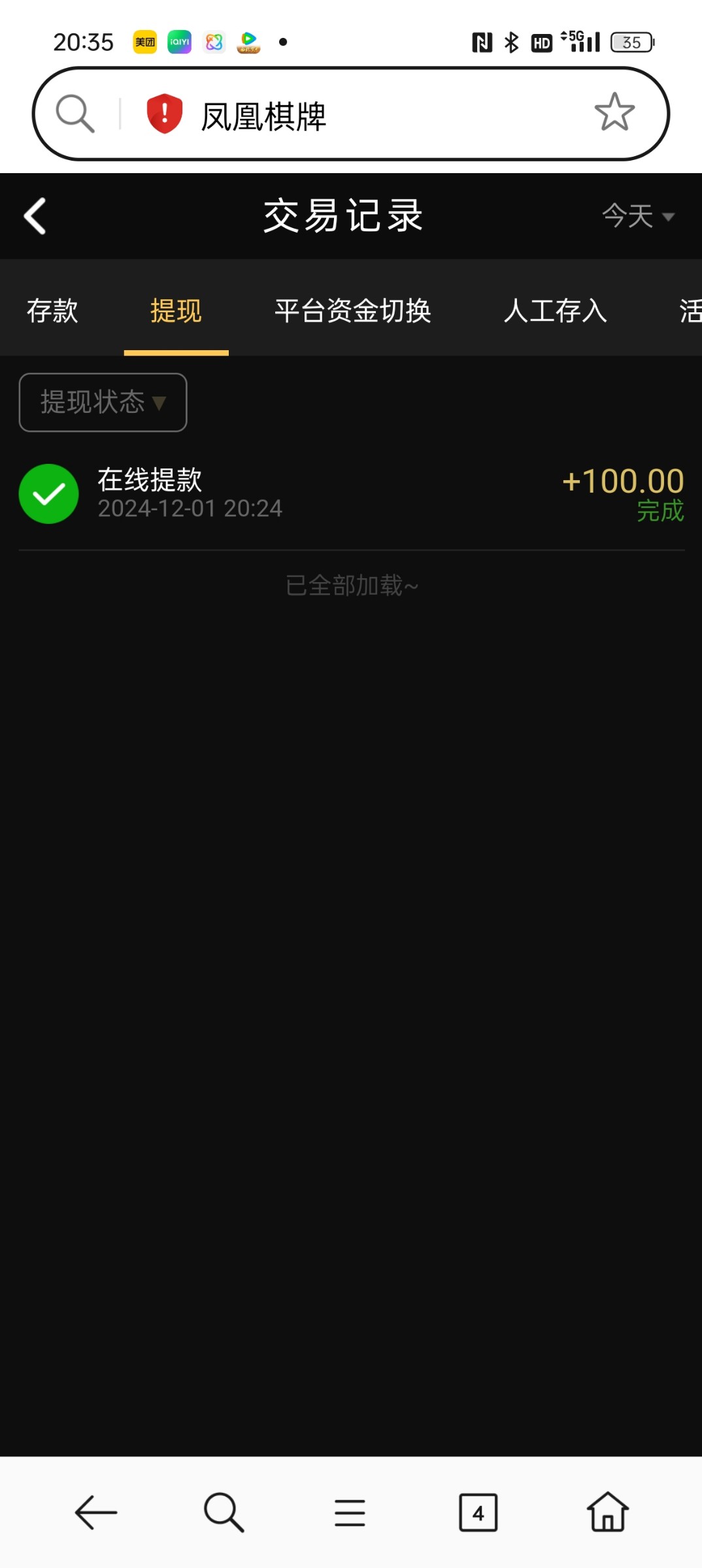702x1568 pixels.
Task: Open the 今天 date filter dropdown
Action: coord(638,216)
